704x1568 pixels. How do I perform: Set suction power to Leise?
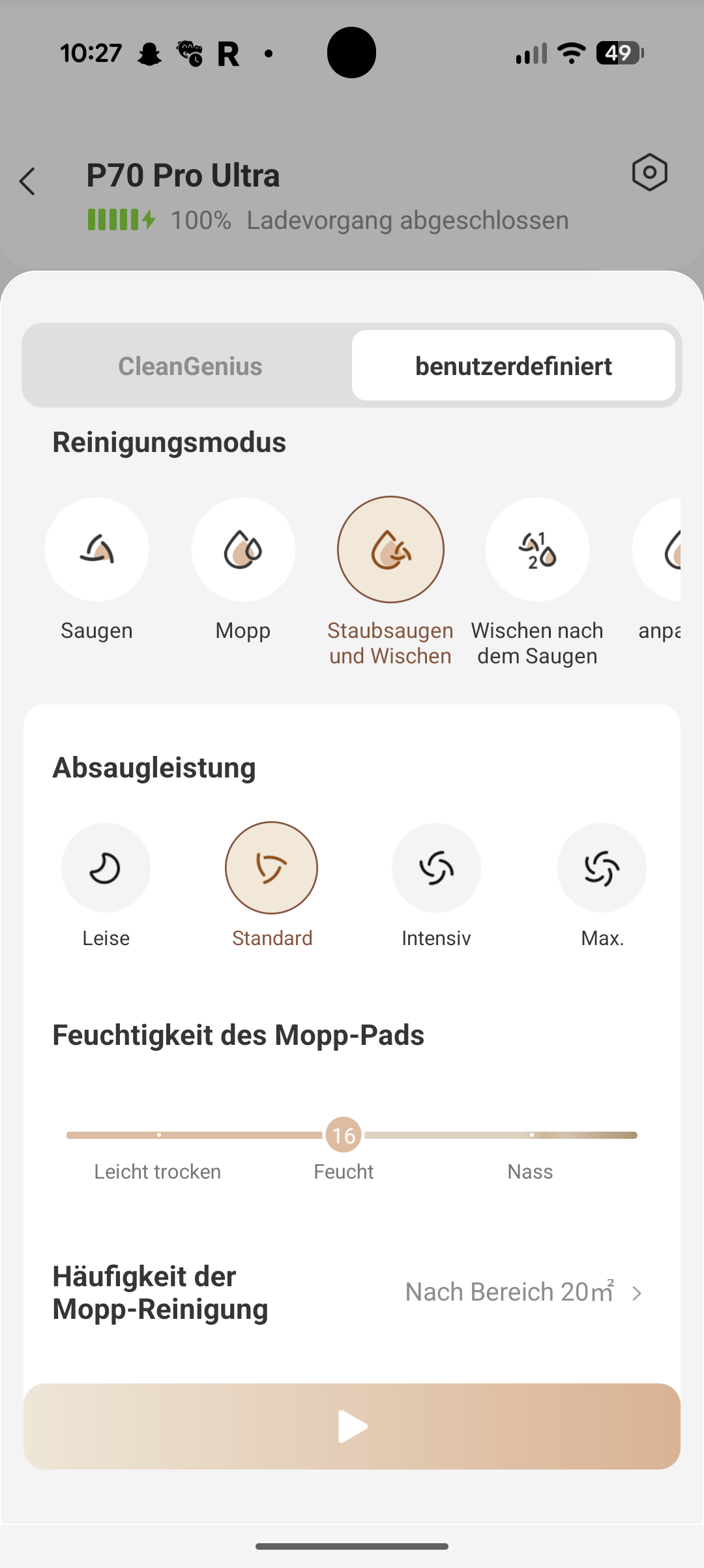pos(106,867)
